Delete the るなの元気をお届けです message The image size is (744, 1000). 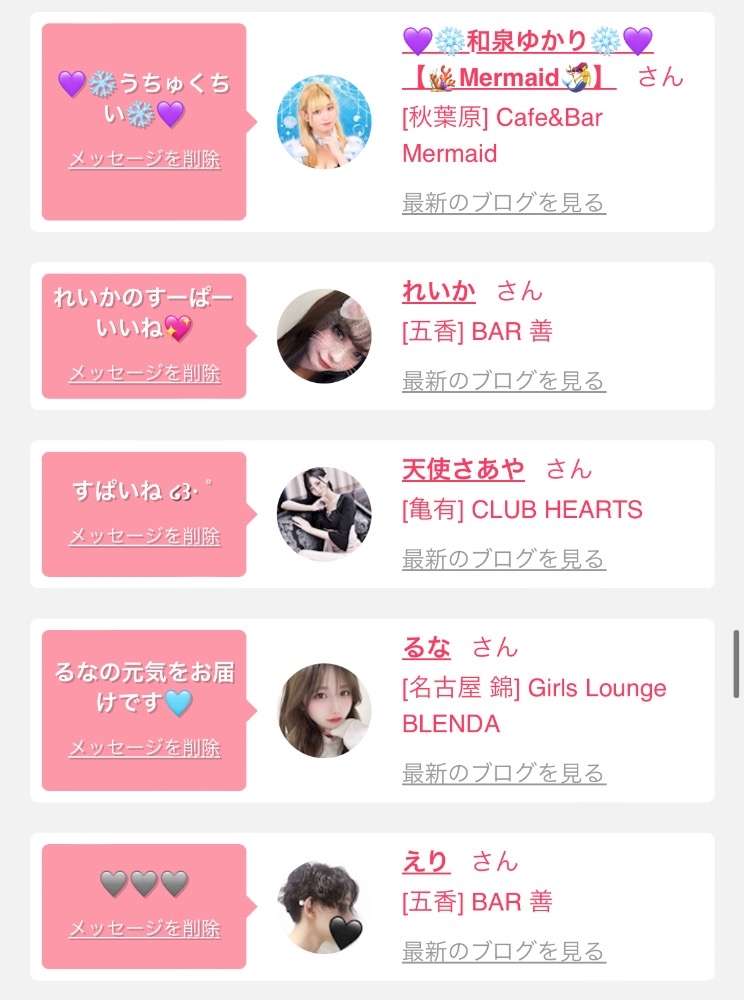pyautogui.click(x=144, y=748)
